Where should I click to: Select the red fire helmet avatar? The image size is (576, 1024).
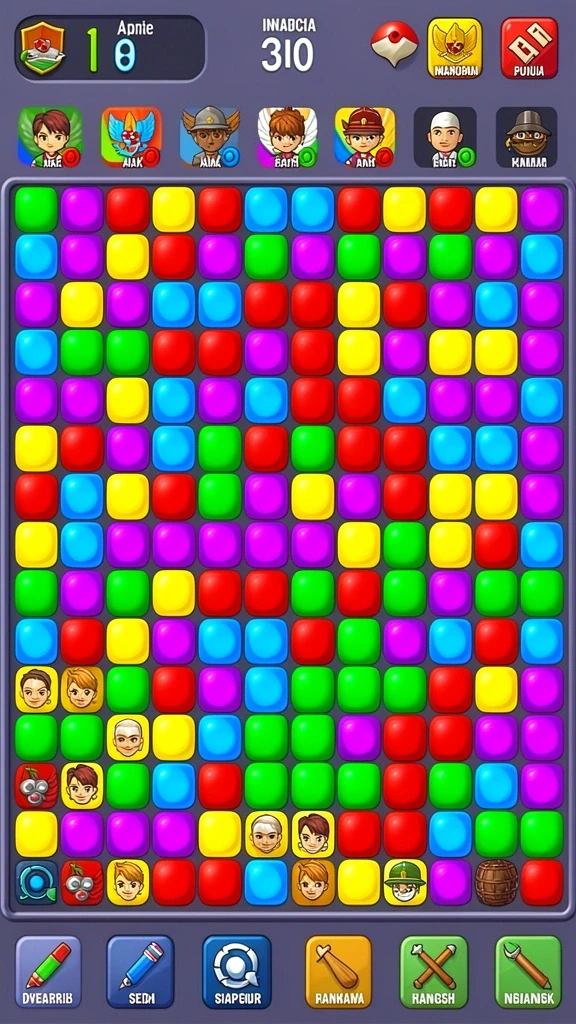tap(365, 137)
